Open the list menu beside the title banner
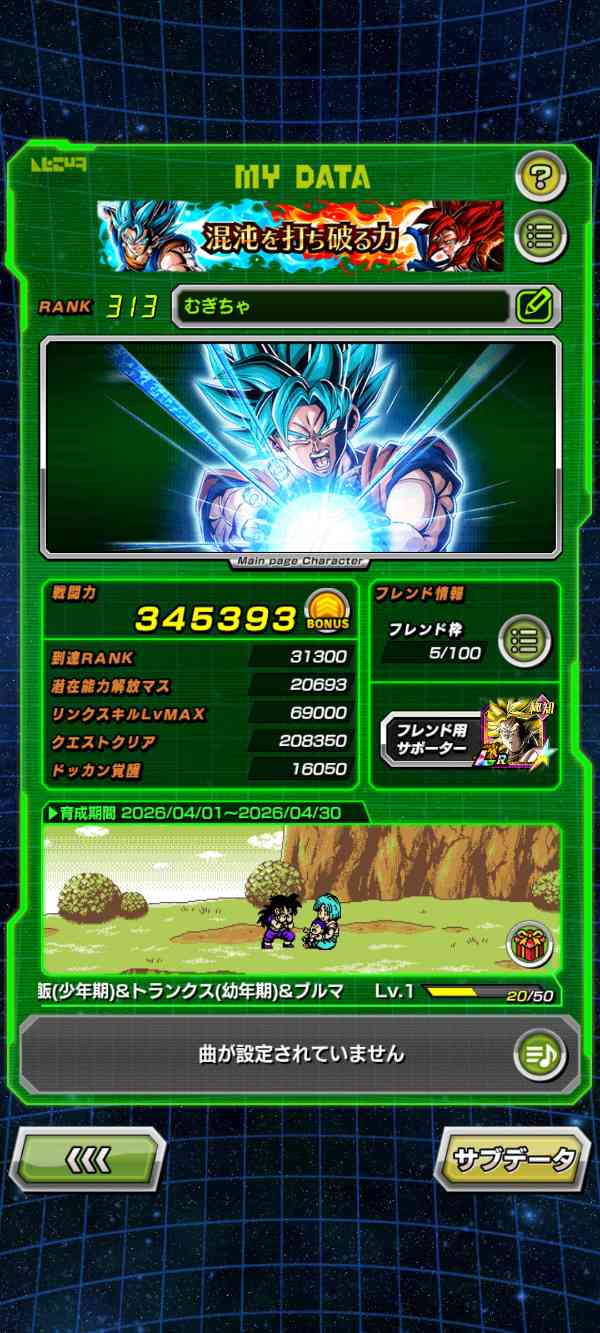This screenshot has width=600, height=1333. [x=541, y=237]
